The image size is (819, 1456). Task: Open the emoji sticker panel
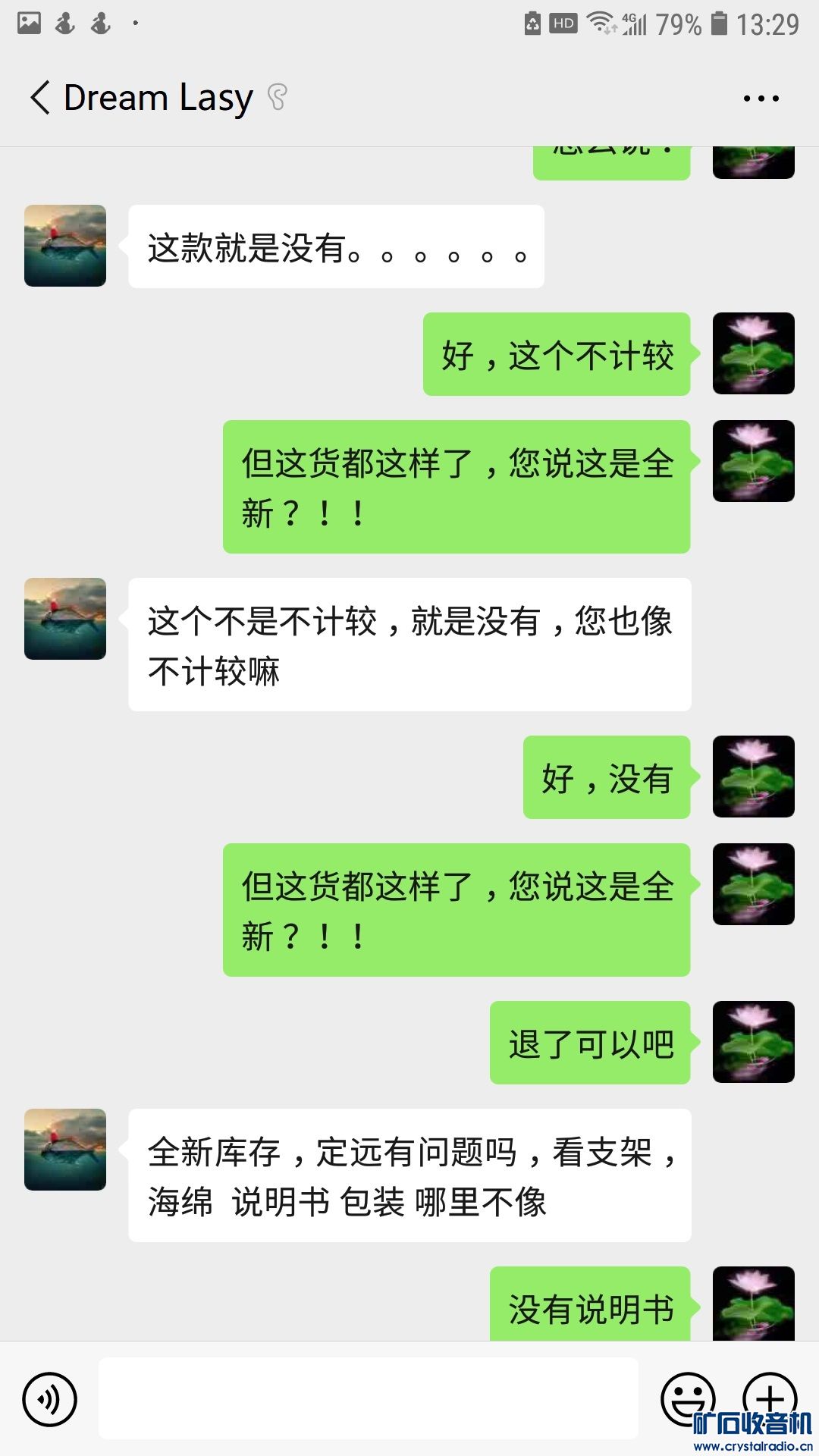pos(688,1398)
